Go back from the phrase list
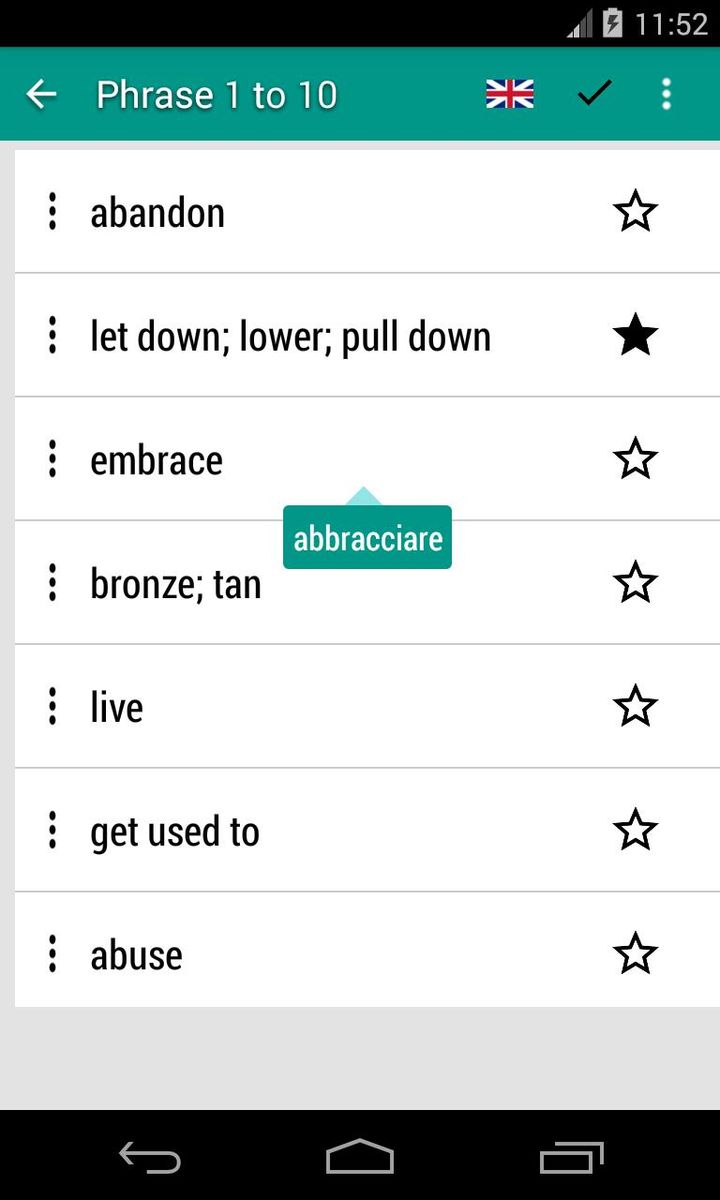 pos(42,95)
